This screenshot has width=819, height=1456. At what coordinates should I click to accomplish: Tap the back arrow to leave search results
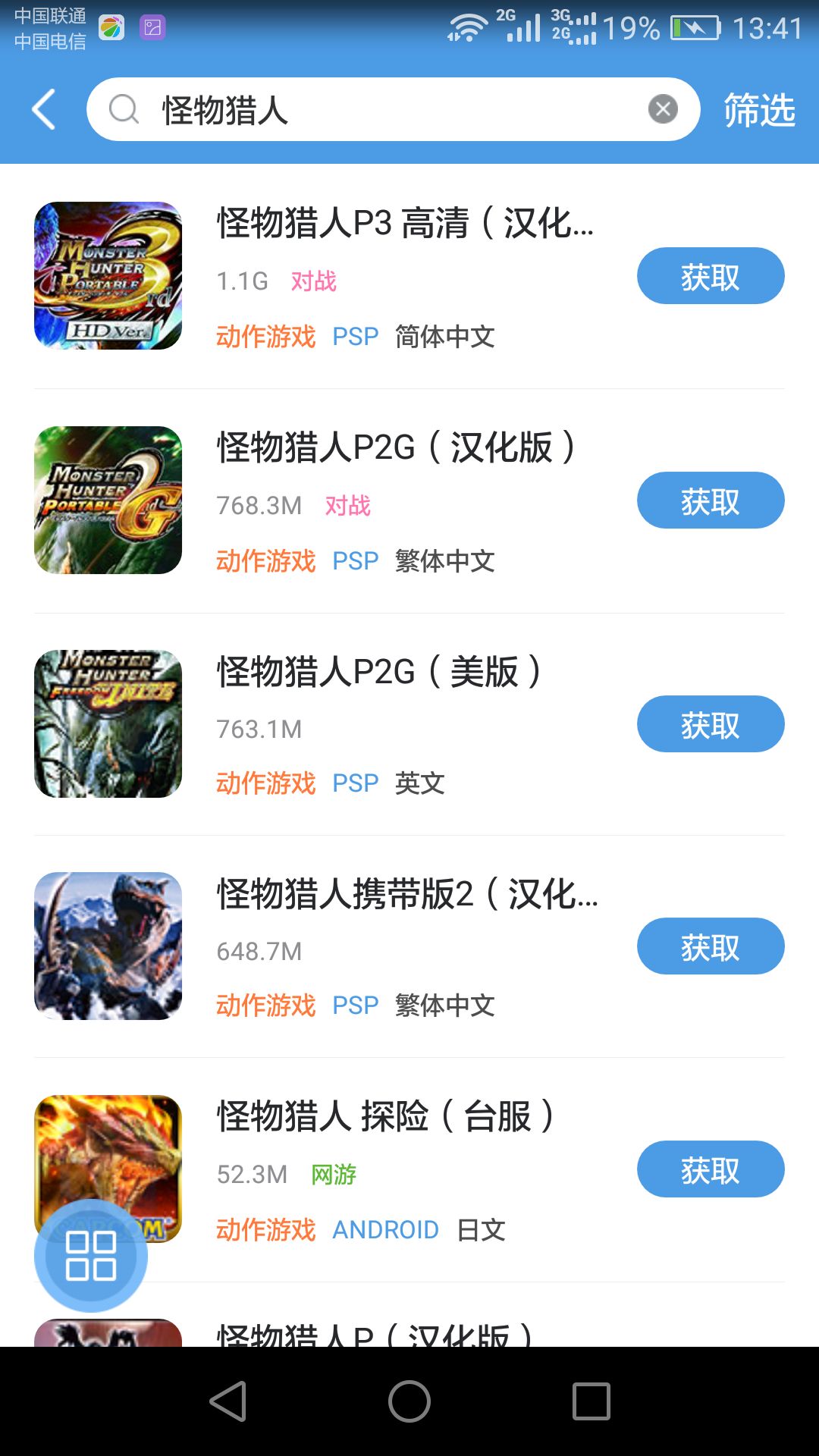point(43,108)
